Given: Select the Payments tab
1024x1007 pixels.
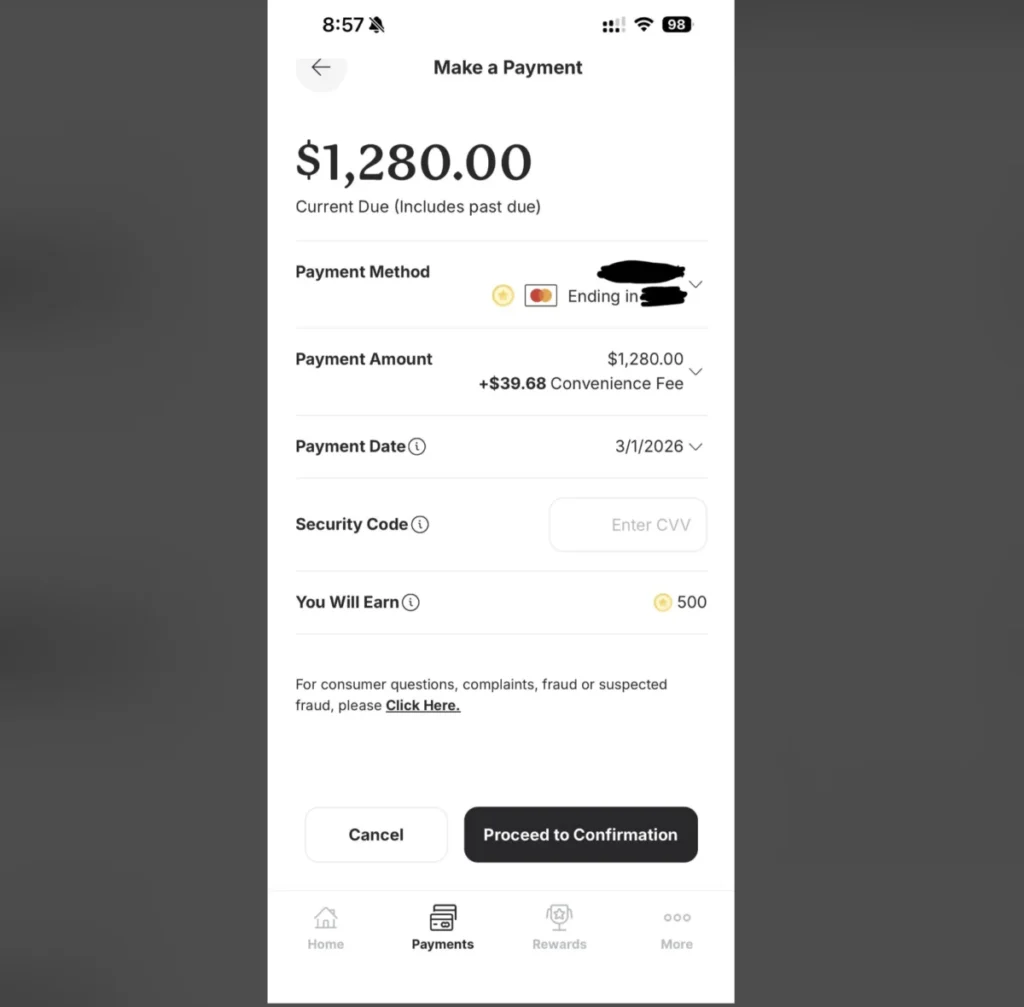Looking at the screenshot, I should click(443, 927).
